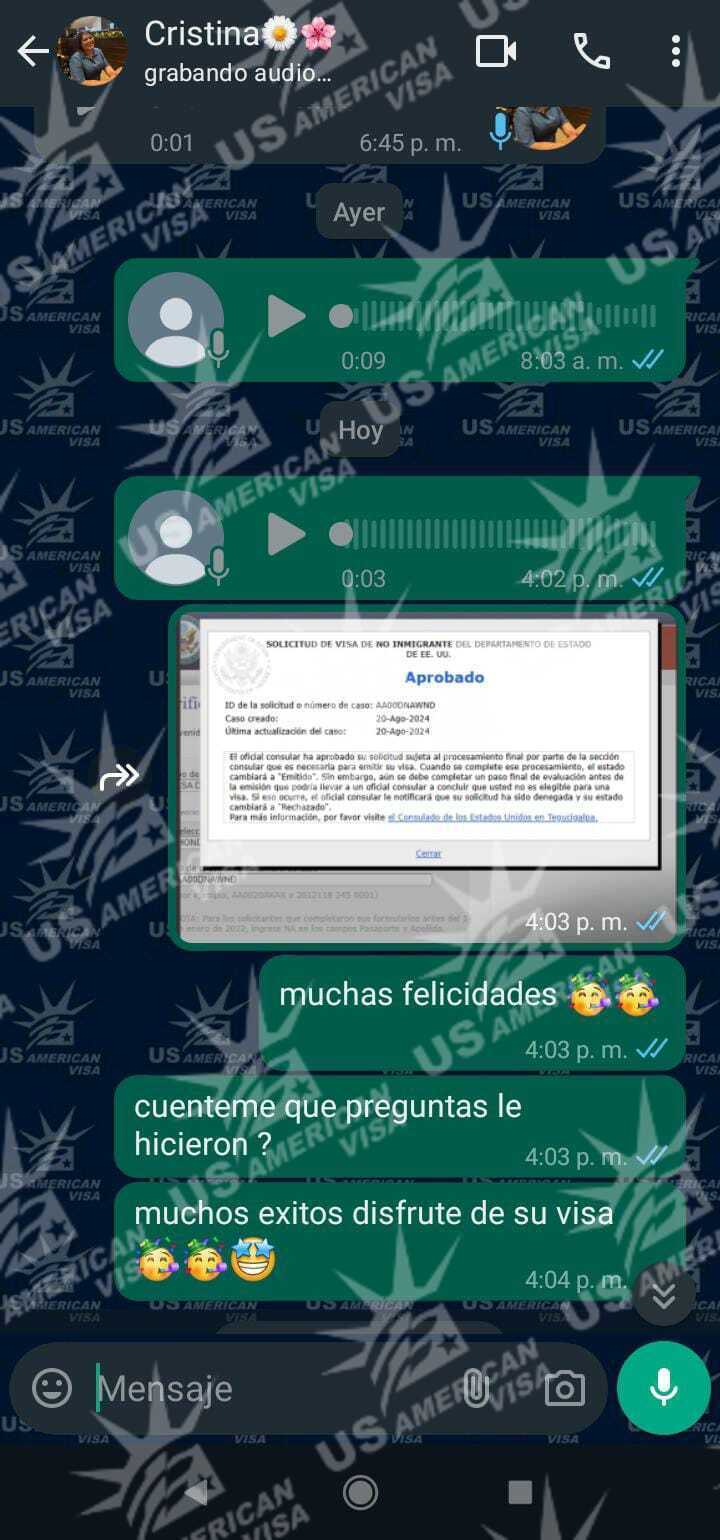
Task: Play the 0:03 voice message
Action: coord(286,534)
